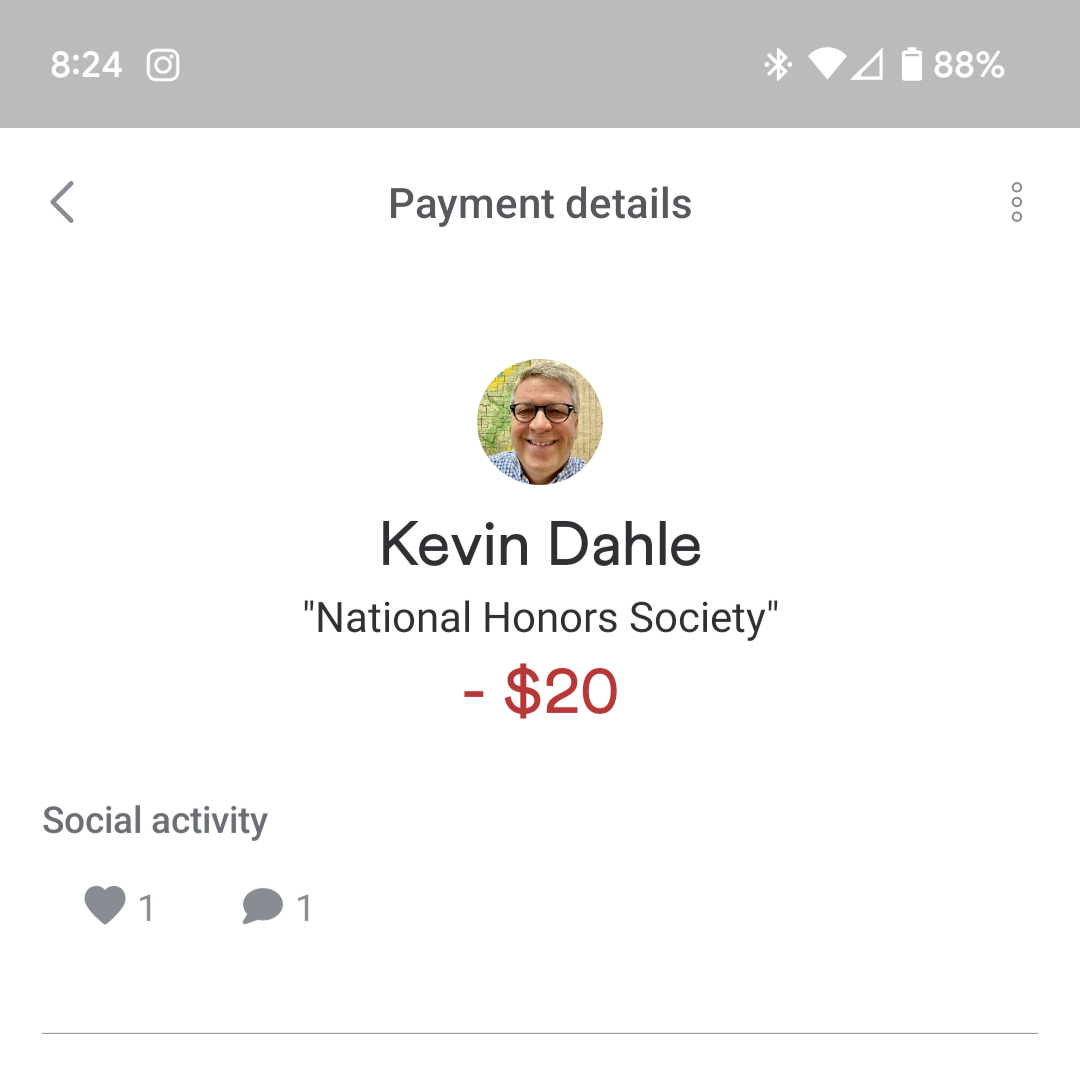1080x1065 pixels.
Task: Open comments on this payment
Action: 263,906
